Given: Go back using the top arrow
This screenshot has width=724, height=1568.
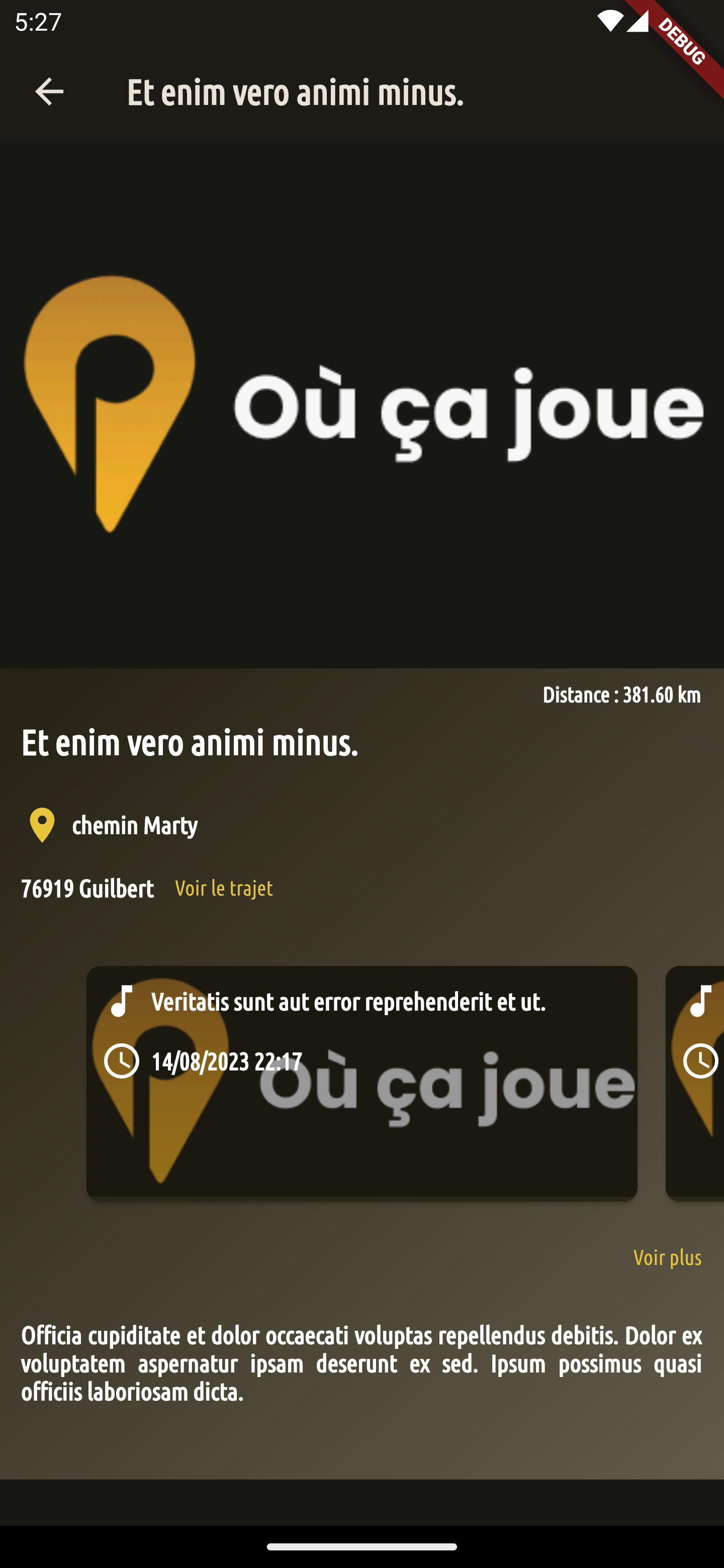Looking at the screenshot, I should pos(49,92).
